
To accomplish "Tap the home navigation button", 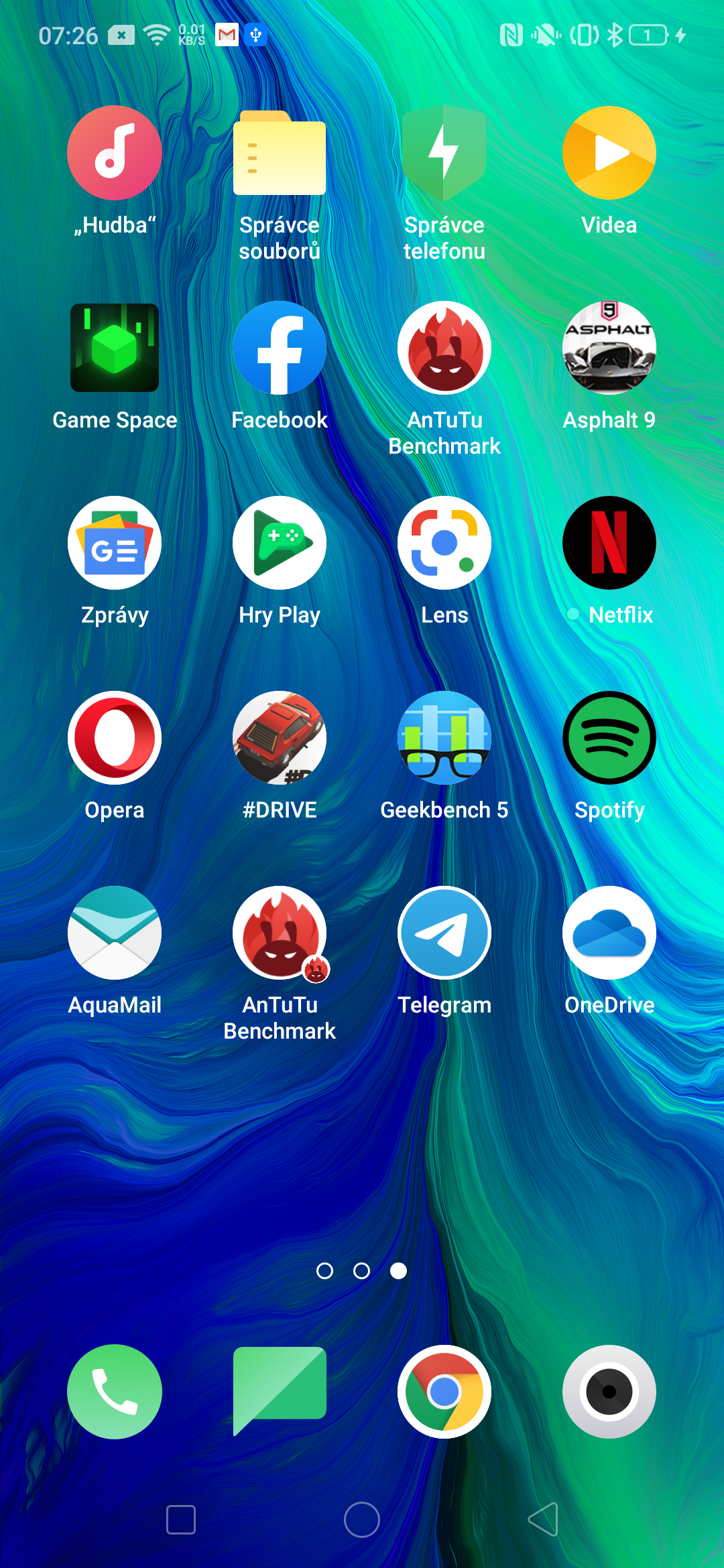I will pyautogui.click(x=362, y=1519).
